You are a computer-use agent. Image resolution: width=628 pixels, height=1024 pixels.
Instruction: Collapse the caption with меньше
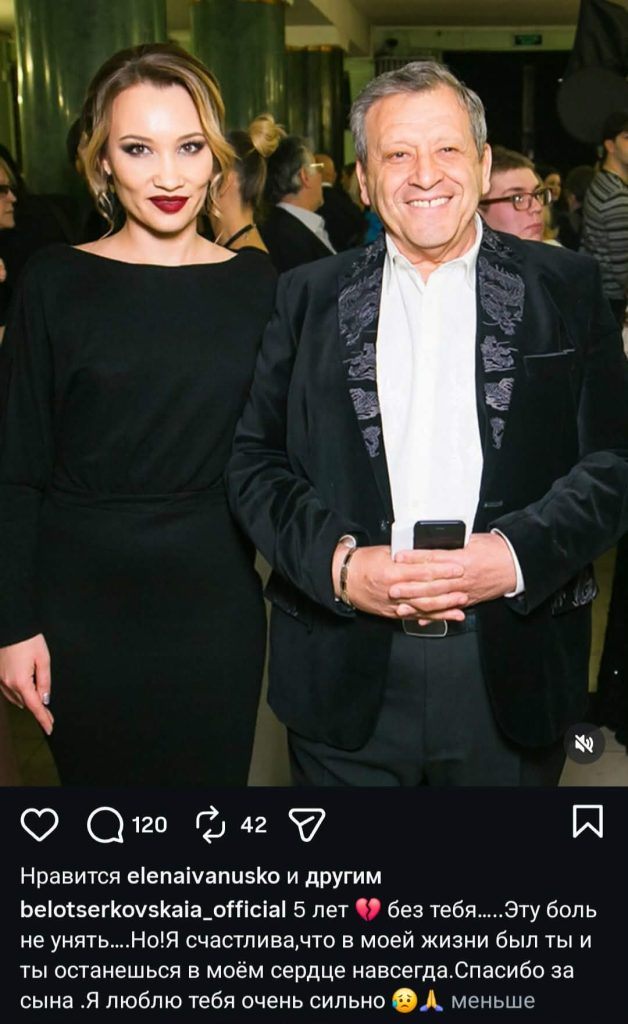click(x=492, y=1000)
